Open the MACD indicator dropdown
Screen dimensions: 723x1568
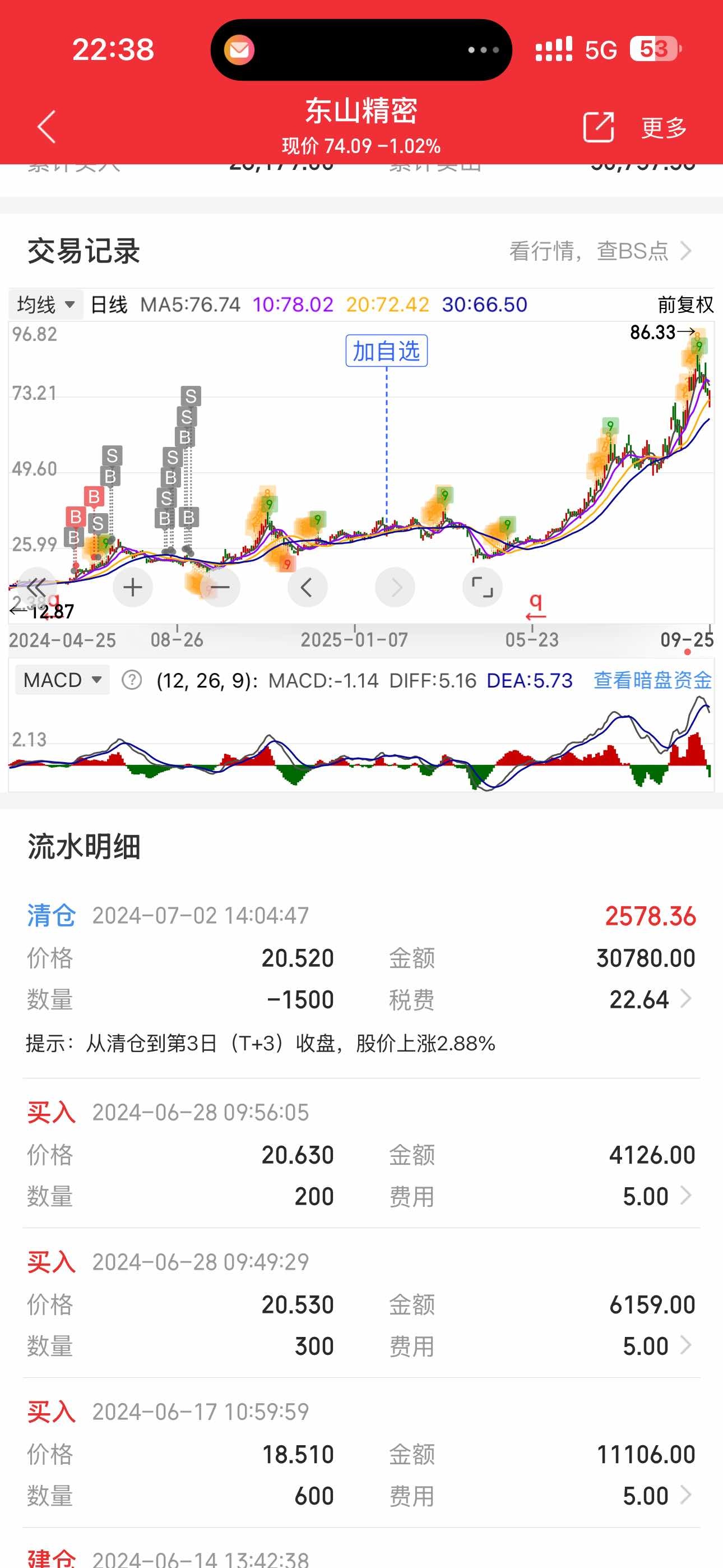62,680
